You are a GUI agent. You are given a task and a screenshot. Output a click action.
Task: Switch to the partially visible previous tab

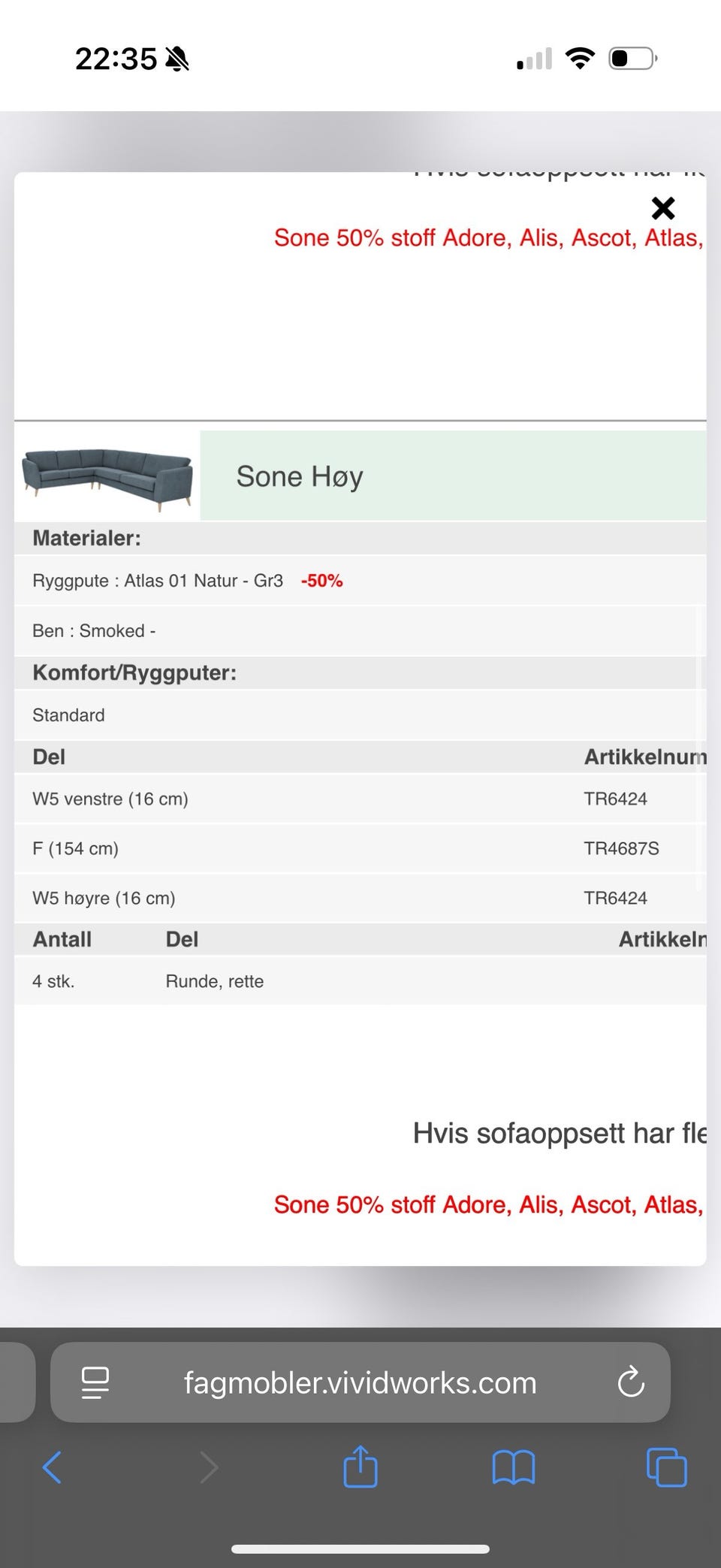click(x=17, y=1382)
